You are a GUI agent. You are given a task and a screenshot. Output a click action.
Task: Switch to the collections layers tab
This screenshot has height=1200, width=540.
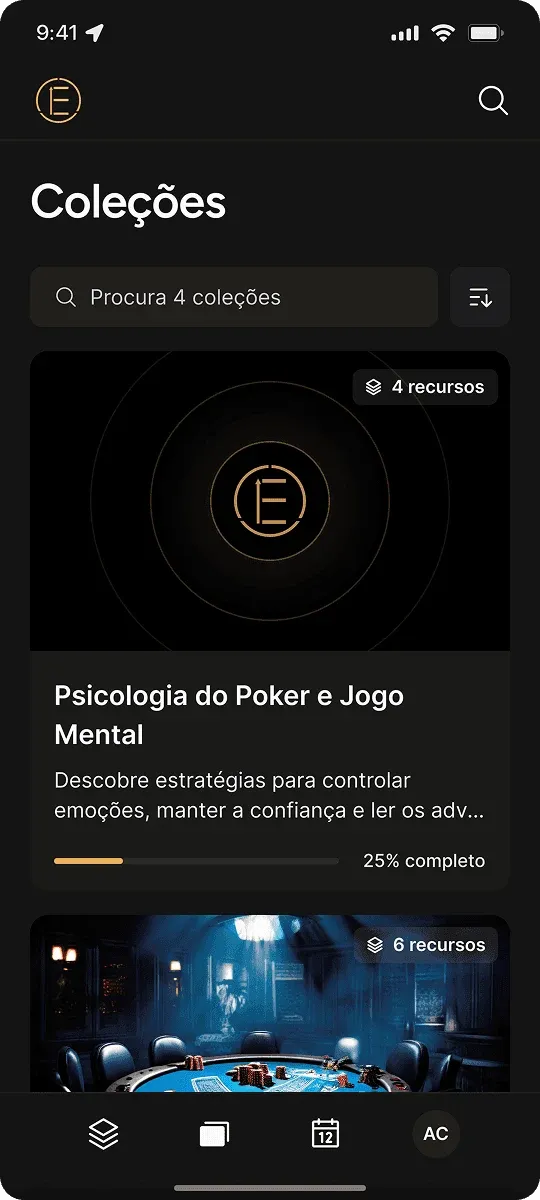pyautogui.click(x=103, y=1133)
